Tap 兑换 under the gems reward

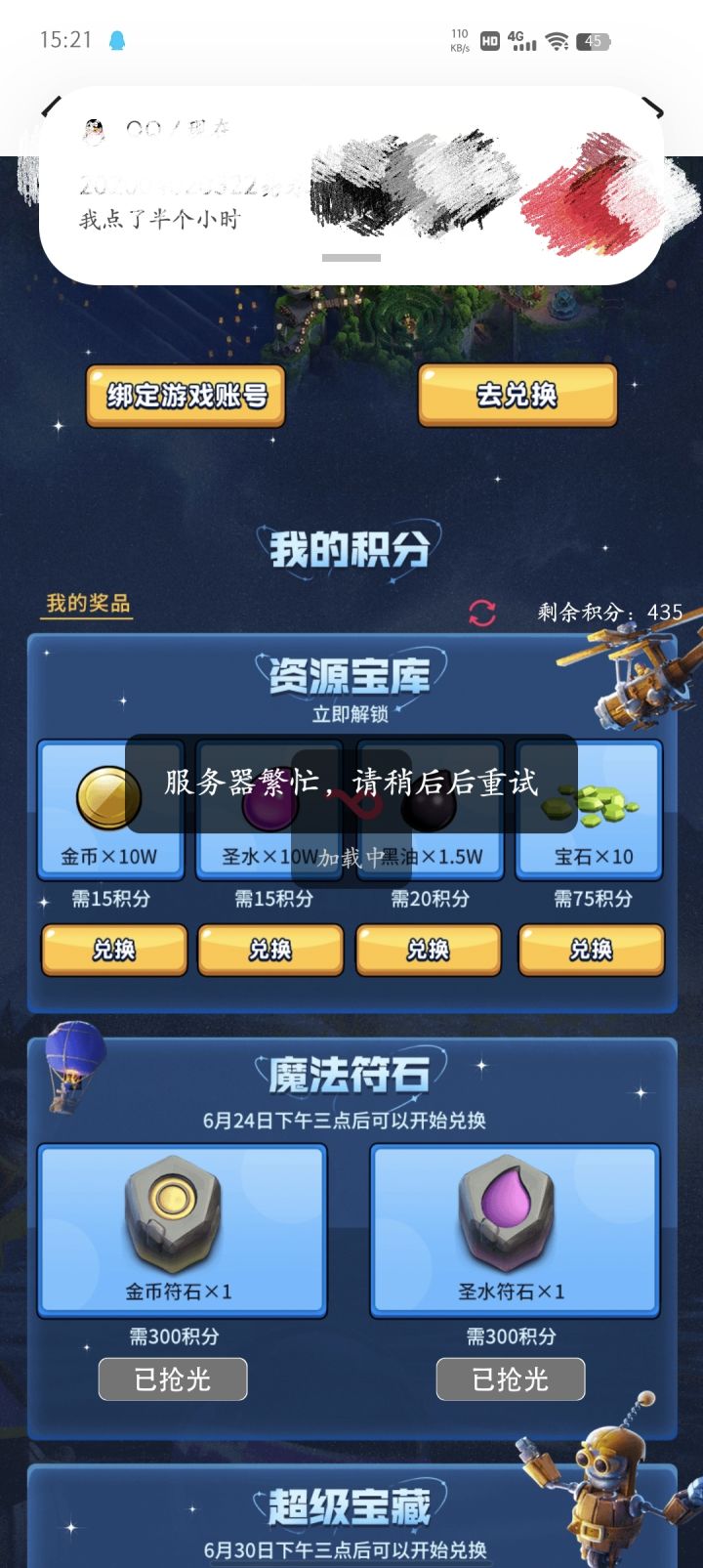click(x=590, y=950)
